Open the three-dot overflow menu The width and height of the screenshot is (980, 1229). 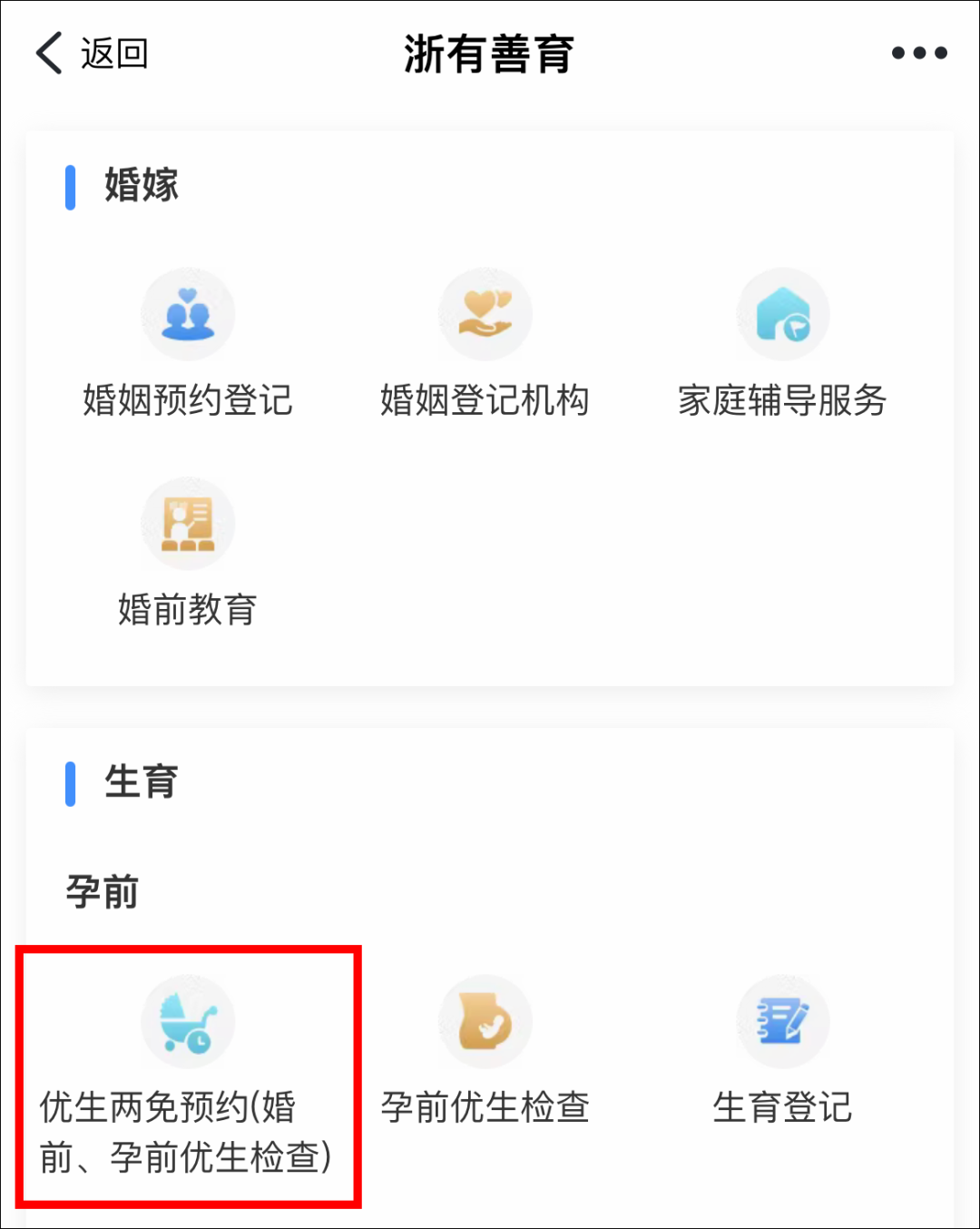pos(918,54)
